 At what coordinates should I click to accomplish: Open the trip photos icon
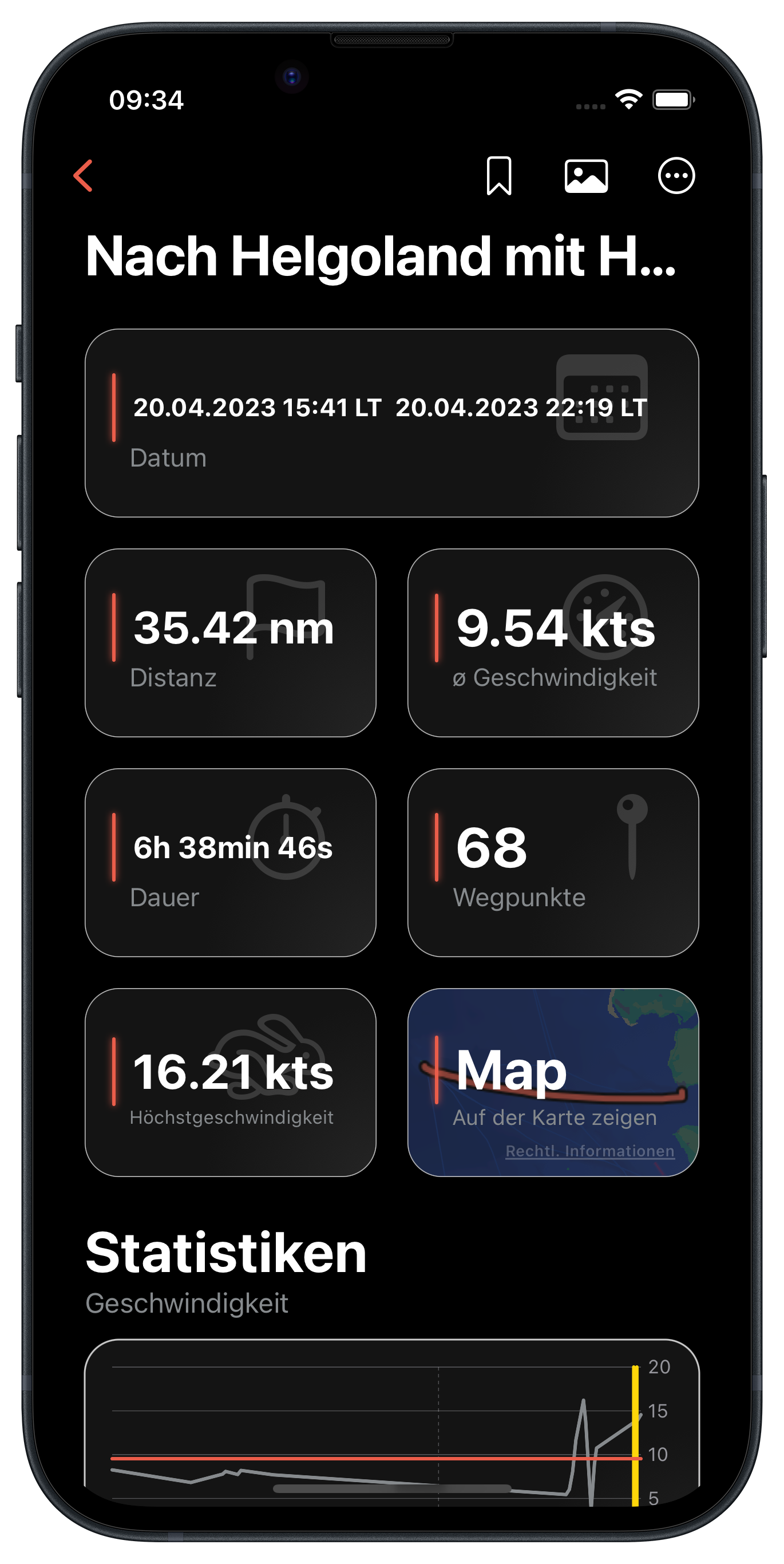tap(585, 176)
